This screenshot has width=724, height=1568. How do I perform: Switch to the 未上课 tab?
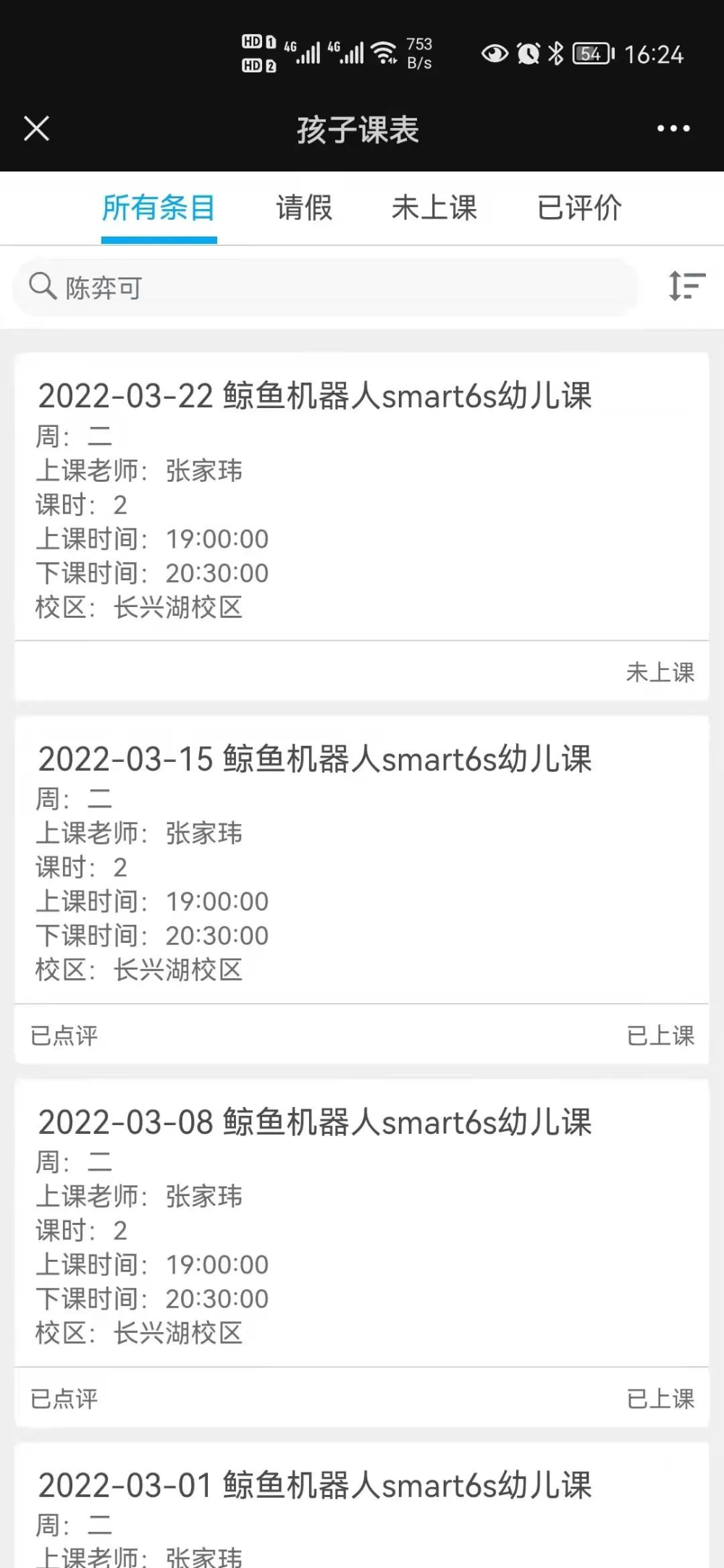click(x=434, y=208)
